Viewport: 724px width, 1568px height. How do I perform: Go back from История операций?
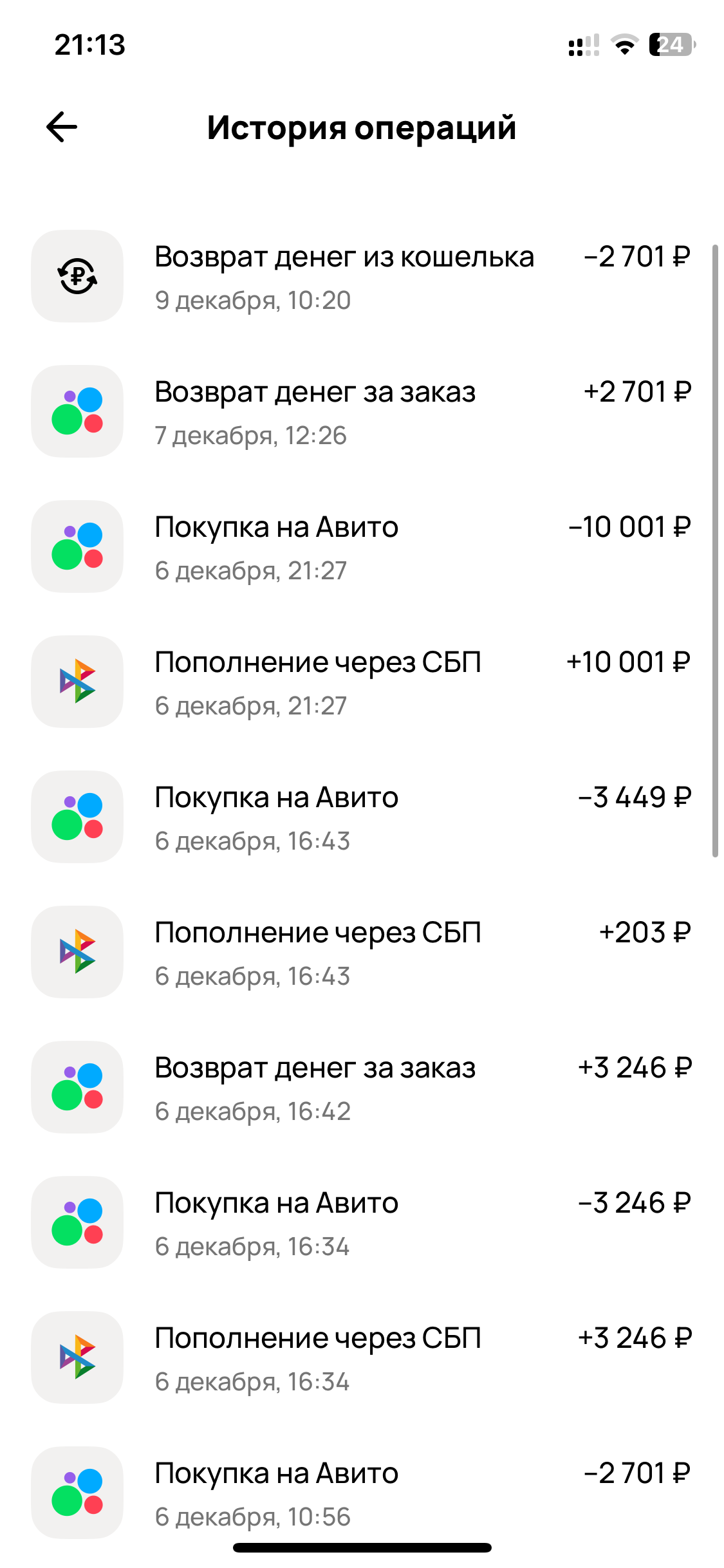pos(62,127)
